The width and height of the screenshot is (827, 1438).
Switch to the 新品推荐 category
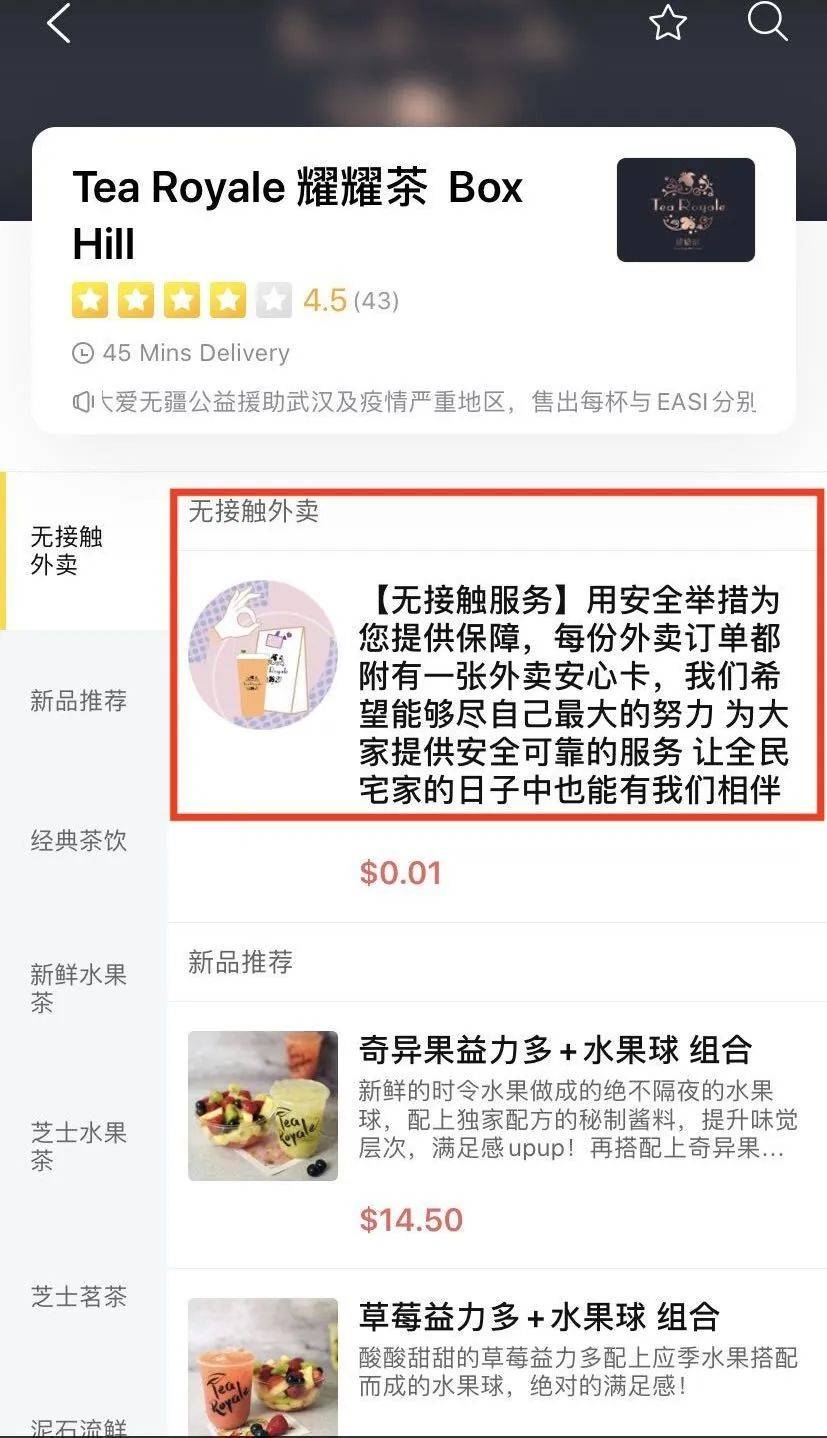[x=83, y=701]
